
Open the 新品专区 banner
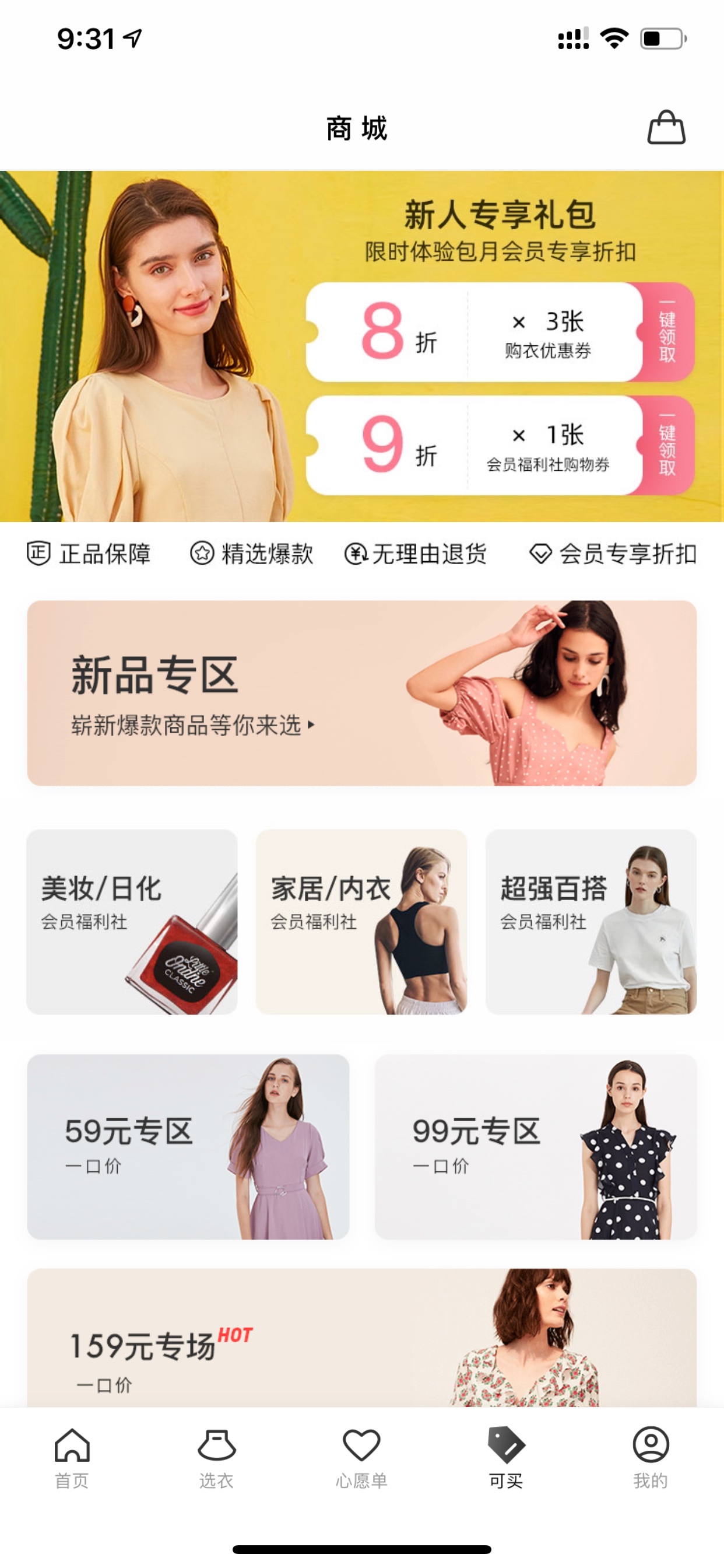pos(362,692)
